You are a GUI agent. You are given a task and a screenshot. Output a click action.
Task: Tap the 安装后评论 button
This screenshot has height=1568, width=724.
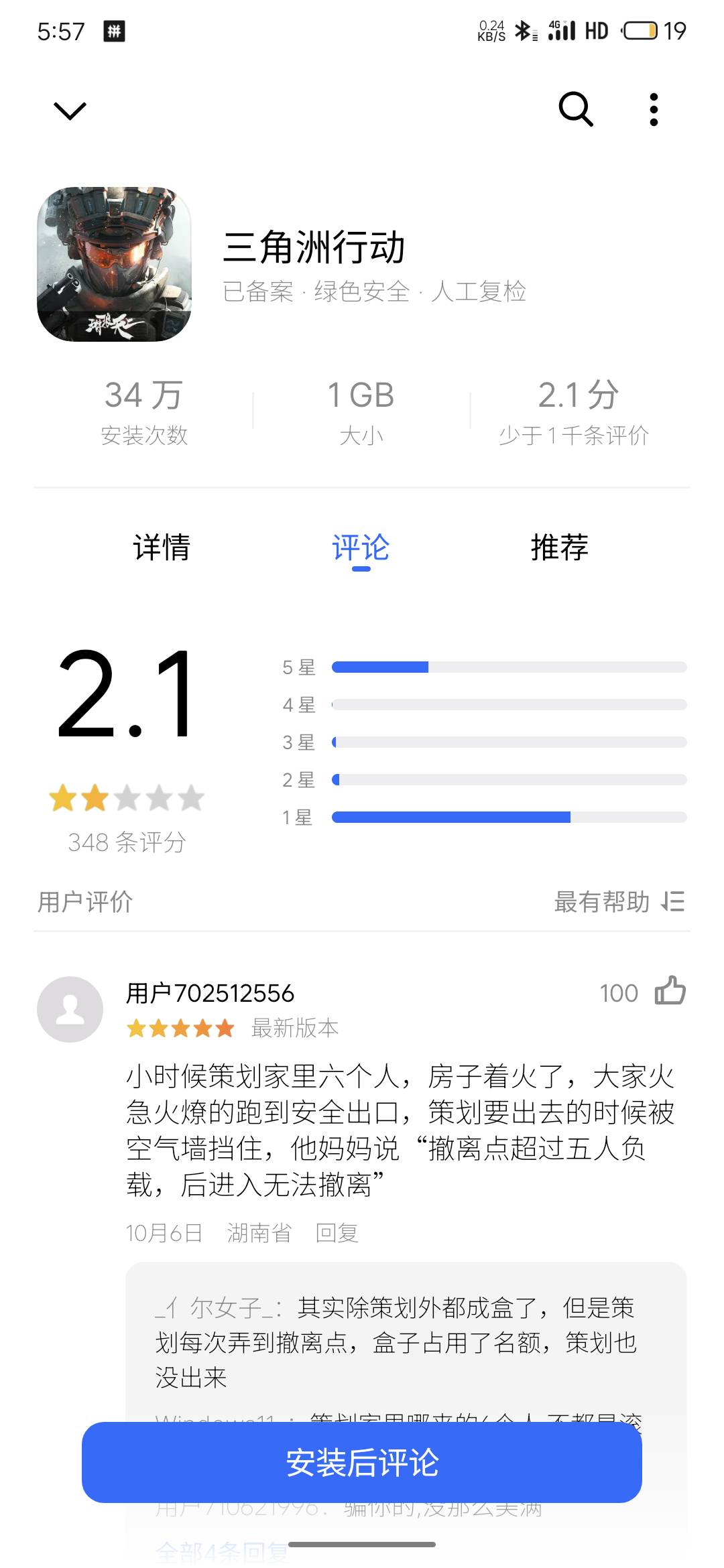[x=362, y=1462]
